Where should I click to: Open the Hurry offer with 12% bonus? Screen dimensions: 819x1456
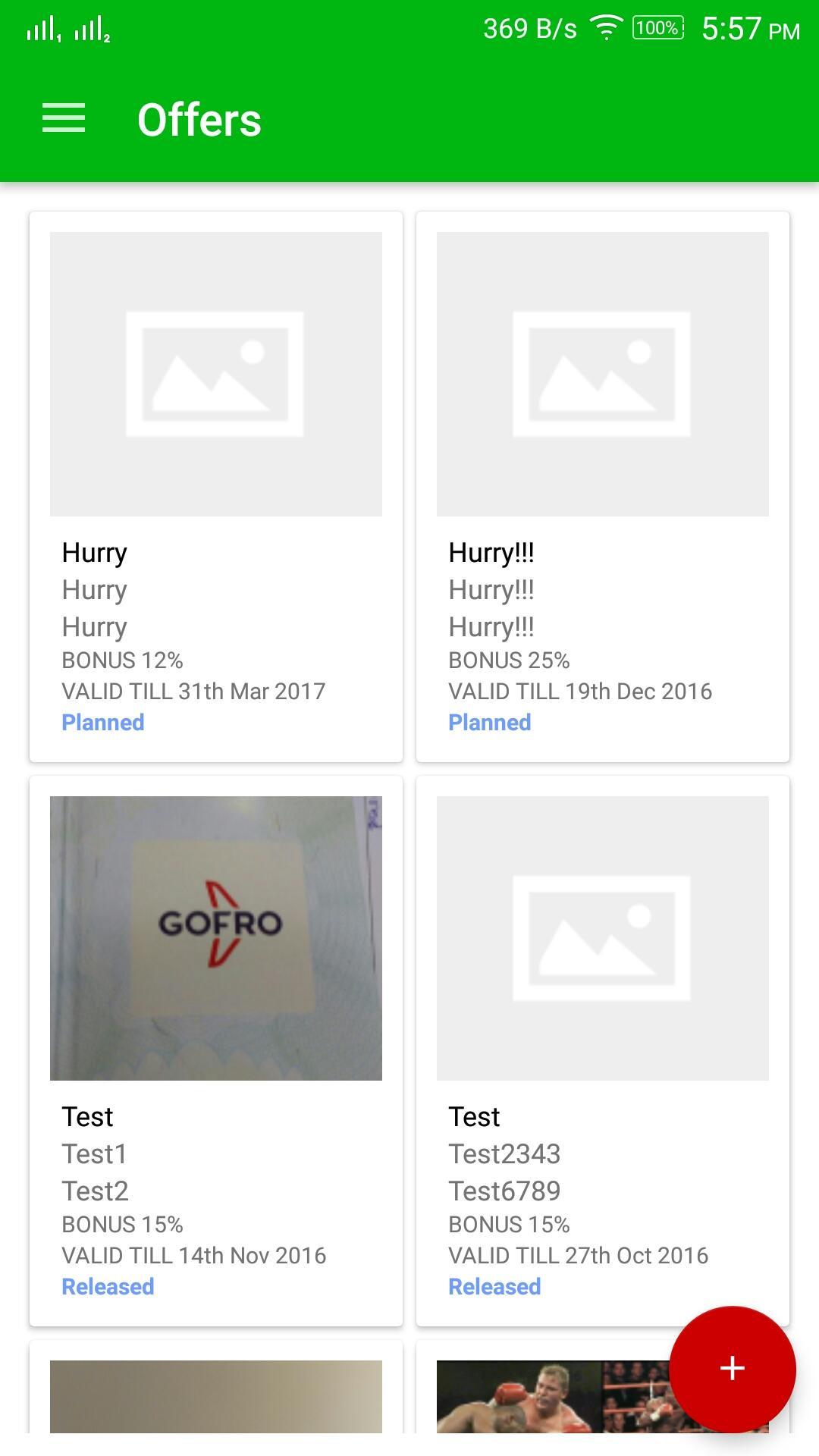pyautogui.click(x=216, y=485)
